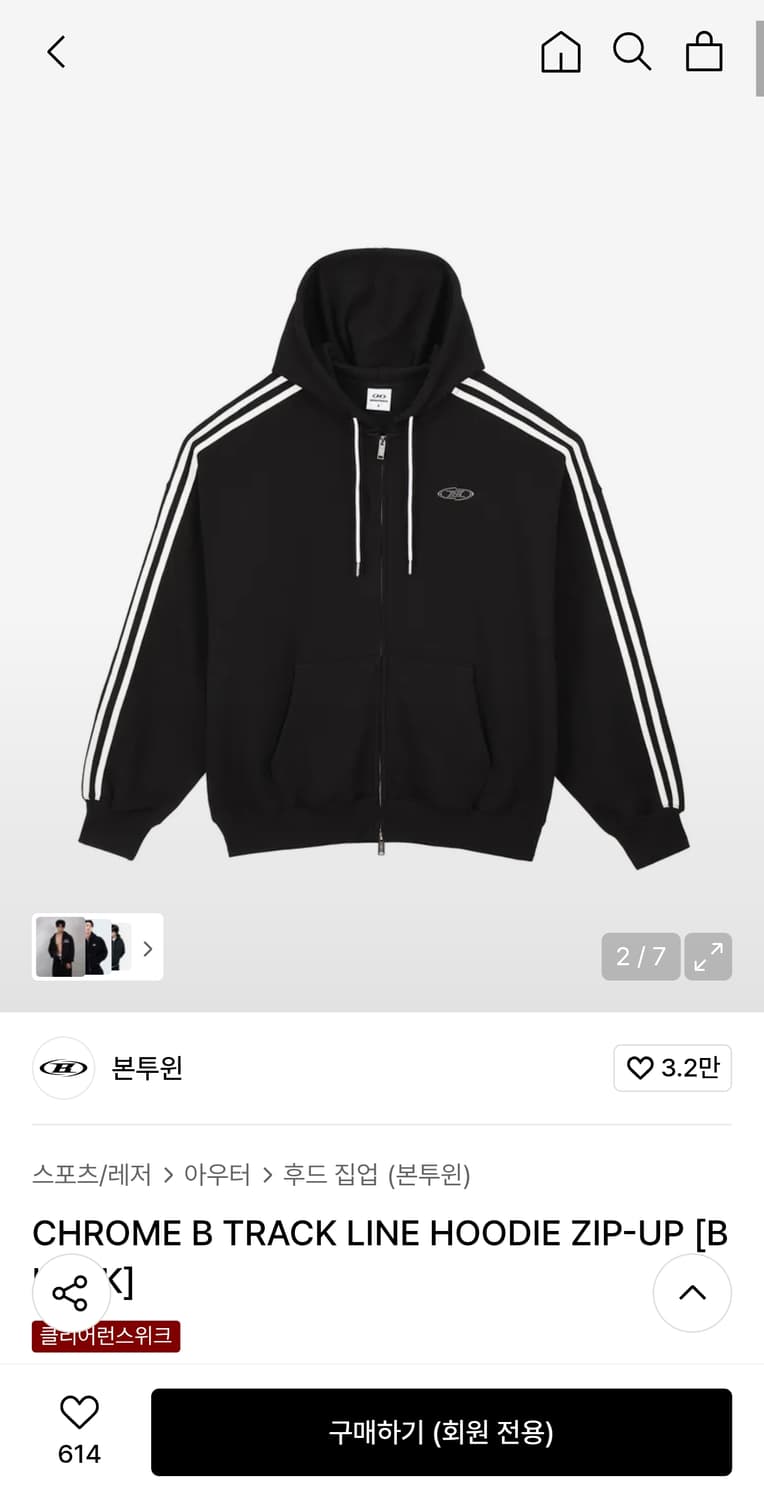Image resolution: width=764 pixels, height=1500 pixels.
Task: Open the home screen via house icon
Action: pyautogui.click(x=561, y=52)
